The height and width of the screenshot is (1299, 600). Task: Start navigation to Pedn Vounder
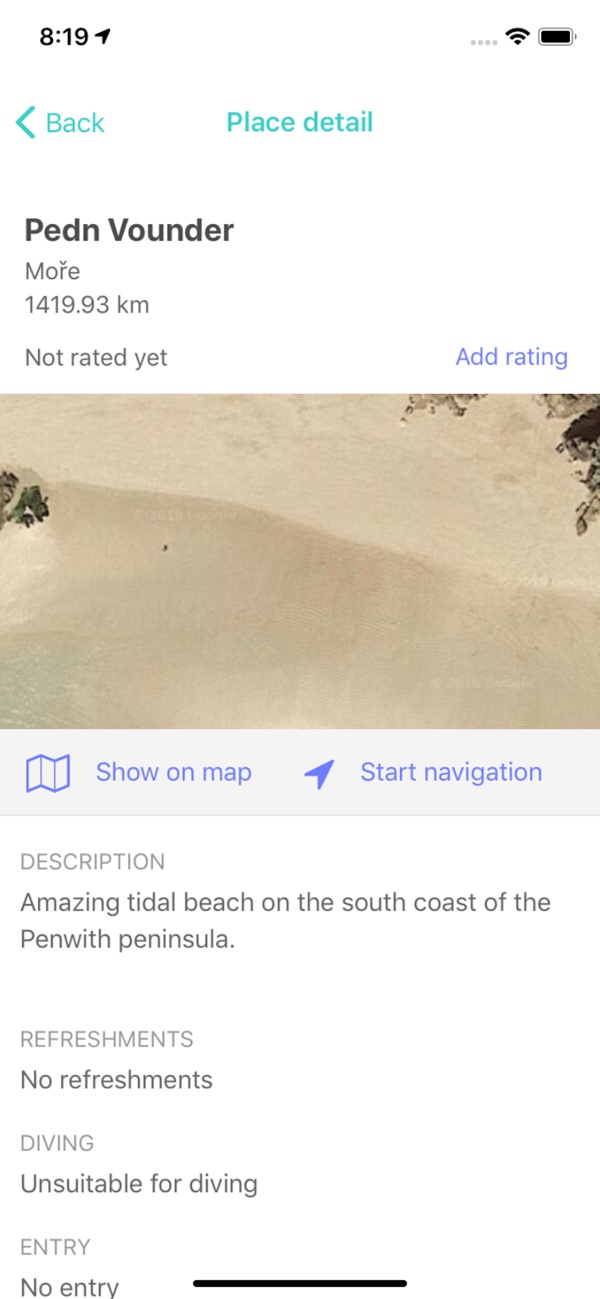[424, 772]
